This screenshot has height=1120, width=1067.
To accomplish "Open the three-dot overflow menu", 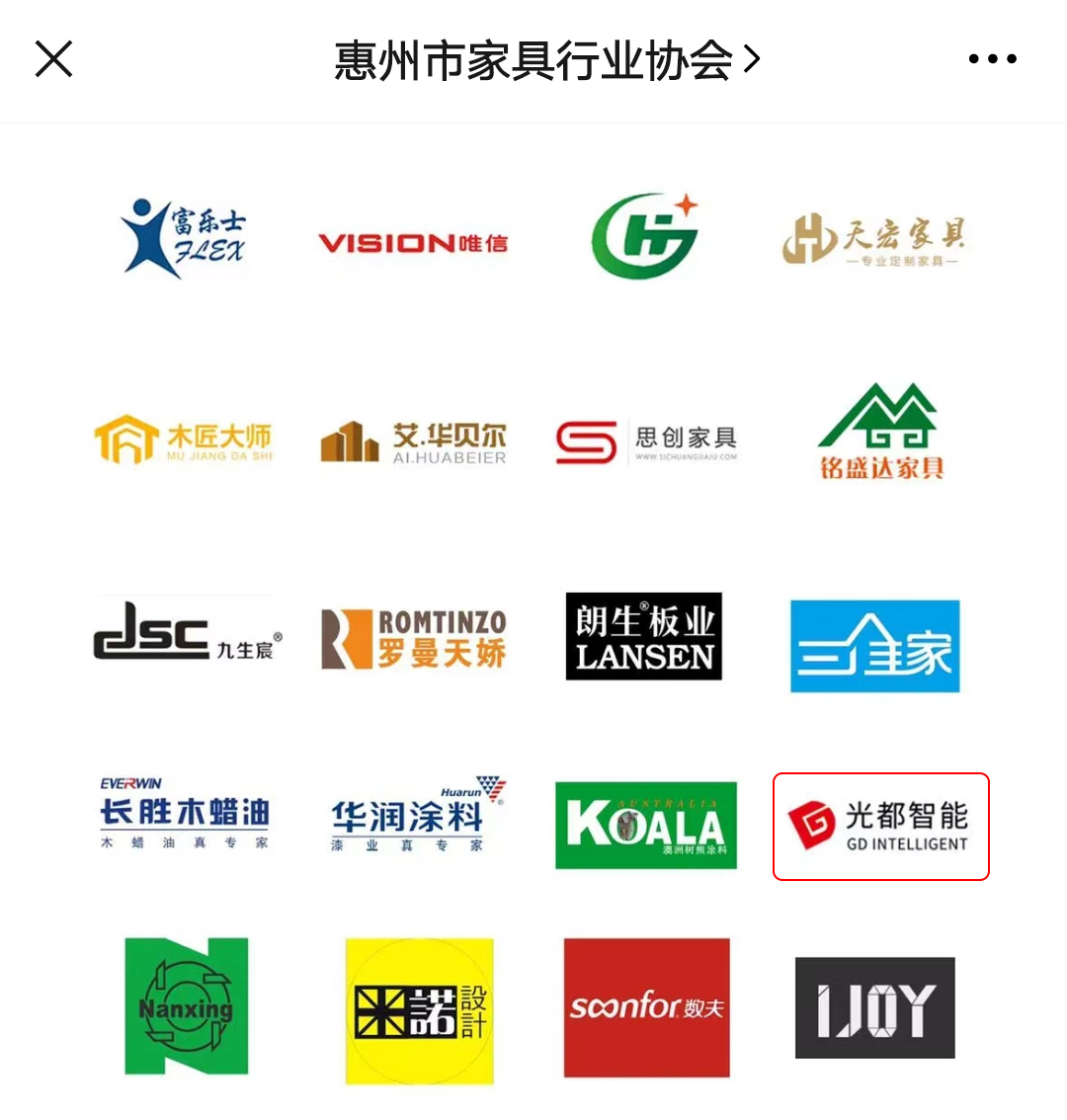I will coord(992,59).
